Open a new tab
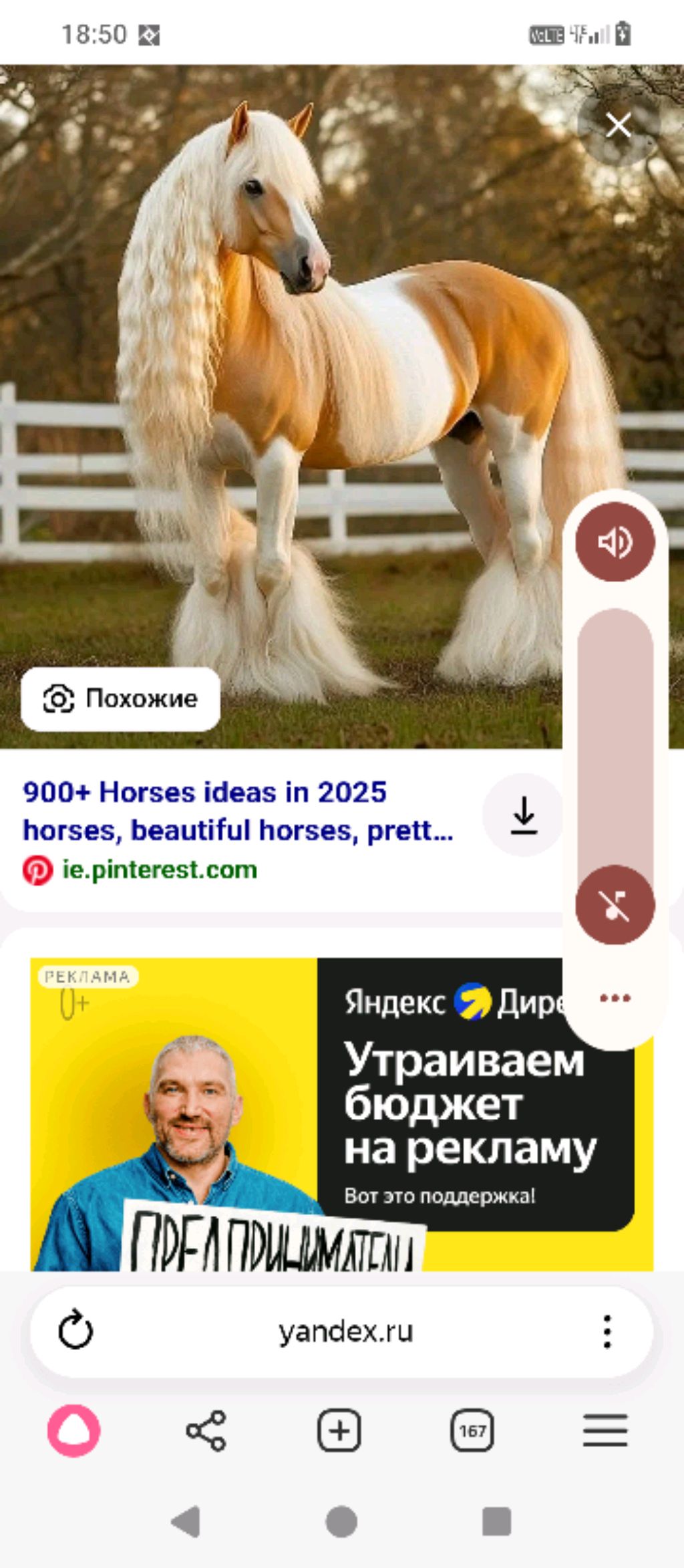The image size is (684, 1568). [x=339, y=1430]
